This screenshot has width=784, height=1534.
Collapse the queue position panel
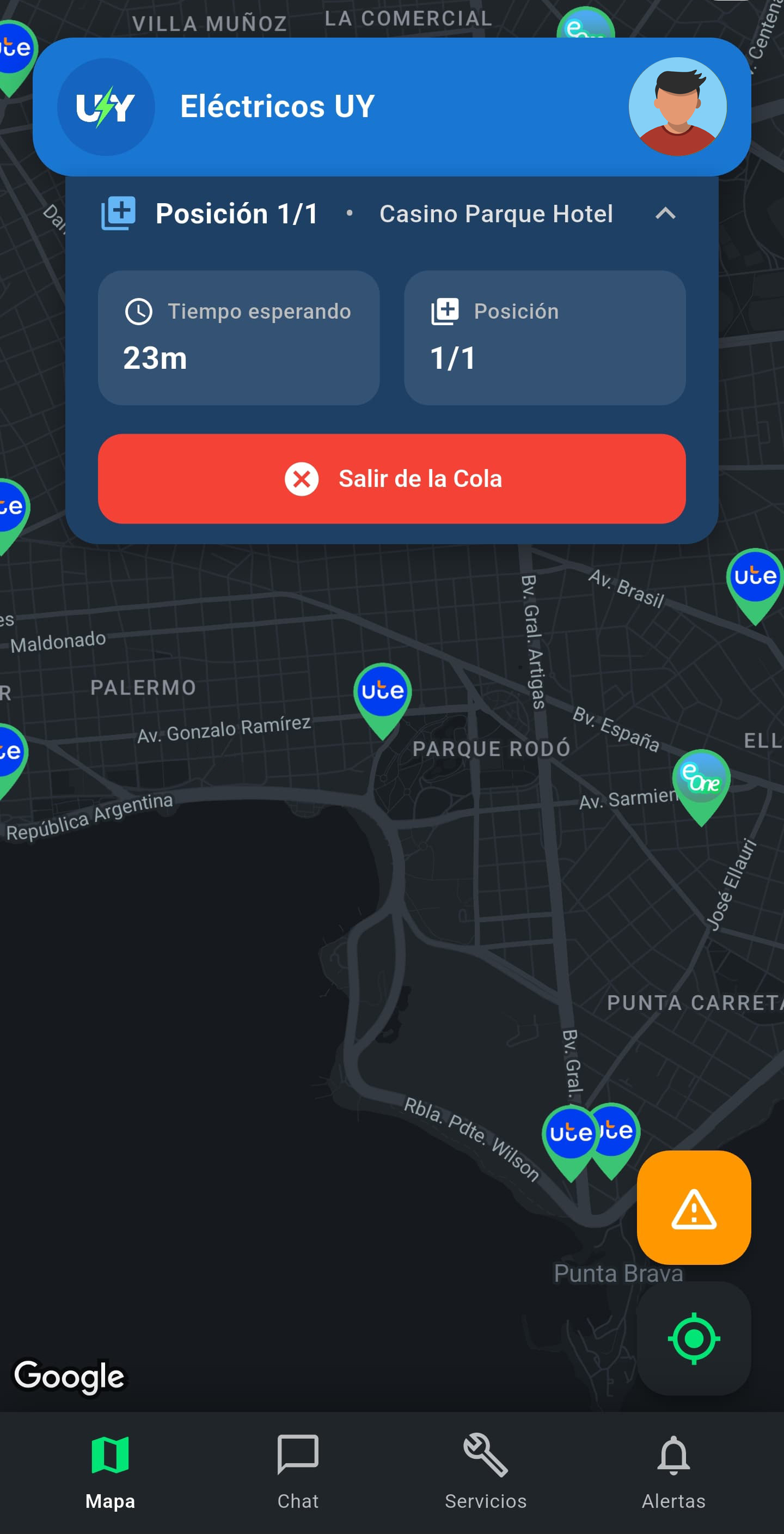tap(665, 214)
